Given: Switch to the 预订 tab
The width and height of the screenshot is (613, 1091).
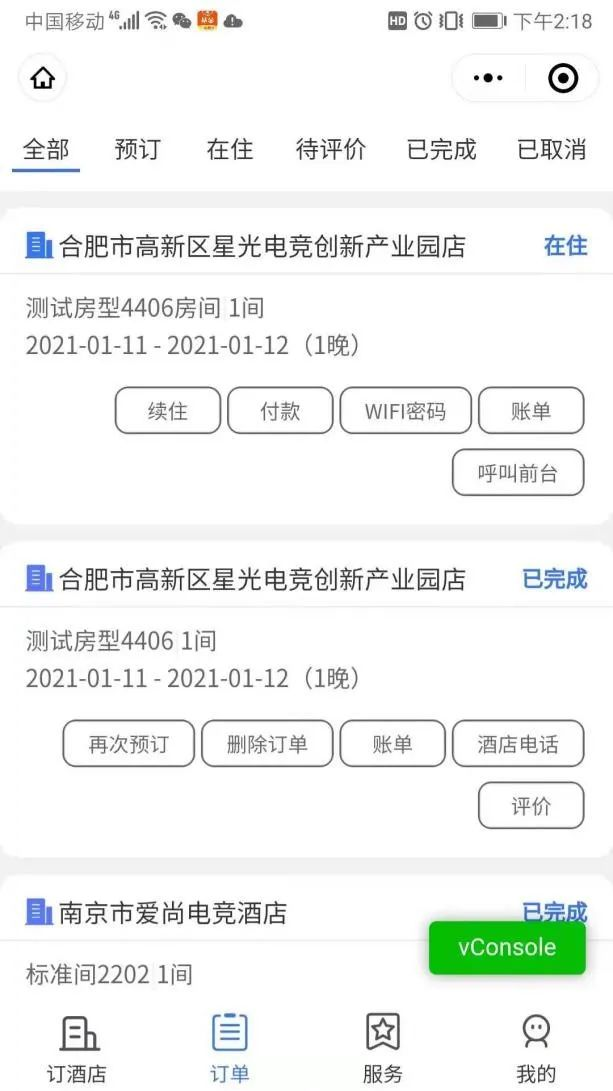Looking at the screenshot, I should 138,149.
